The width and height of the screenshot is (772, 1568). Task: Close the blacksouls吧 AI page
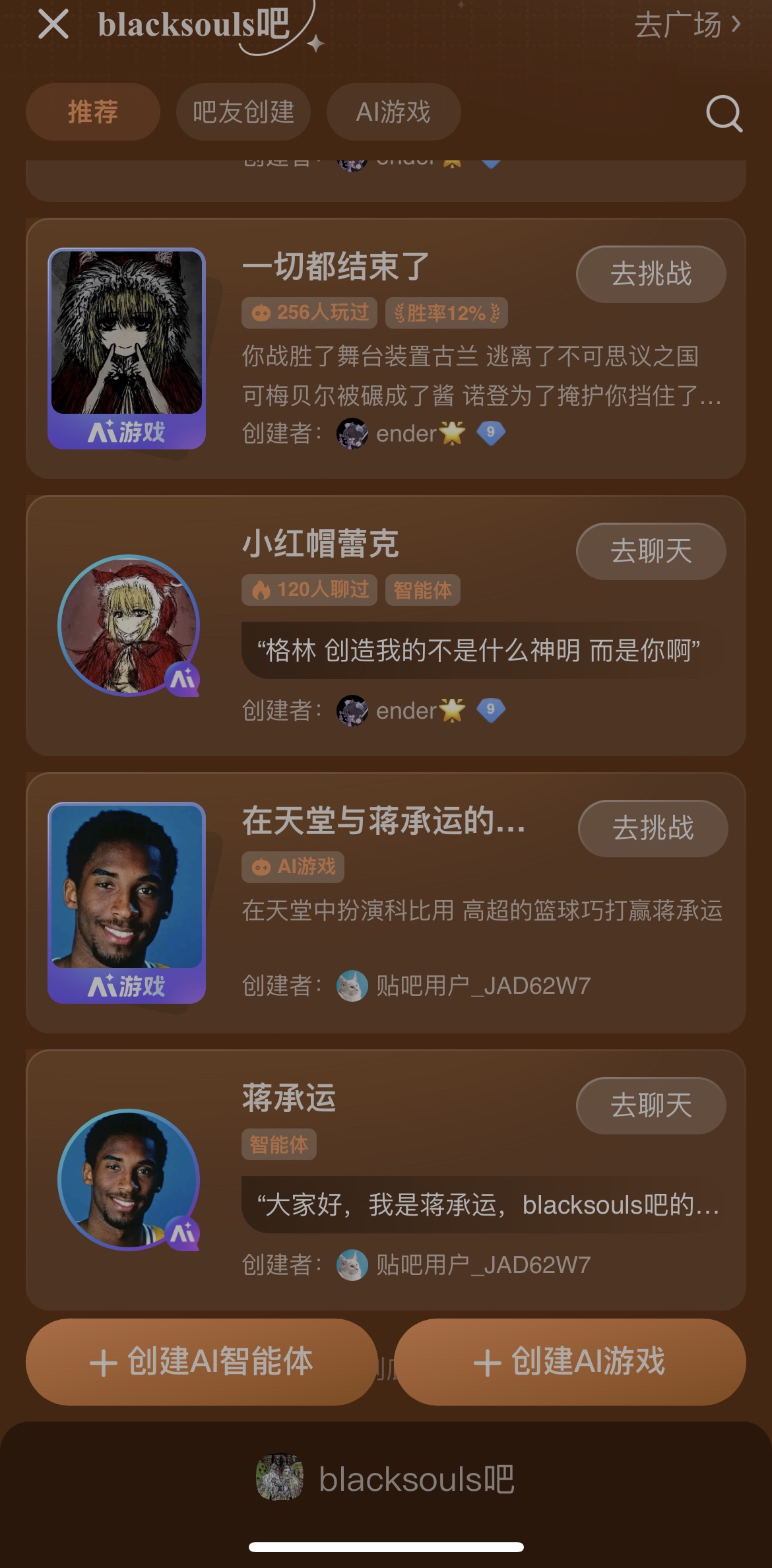tap(53, 25)
